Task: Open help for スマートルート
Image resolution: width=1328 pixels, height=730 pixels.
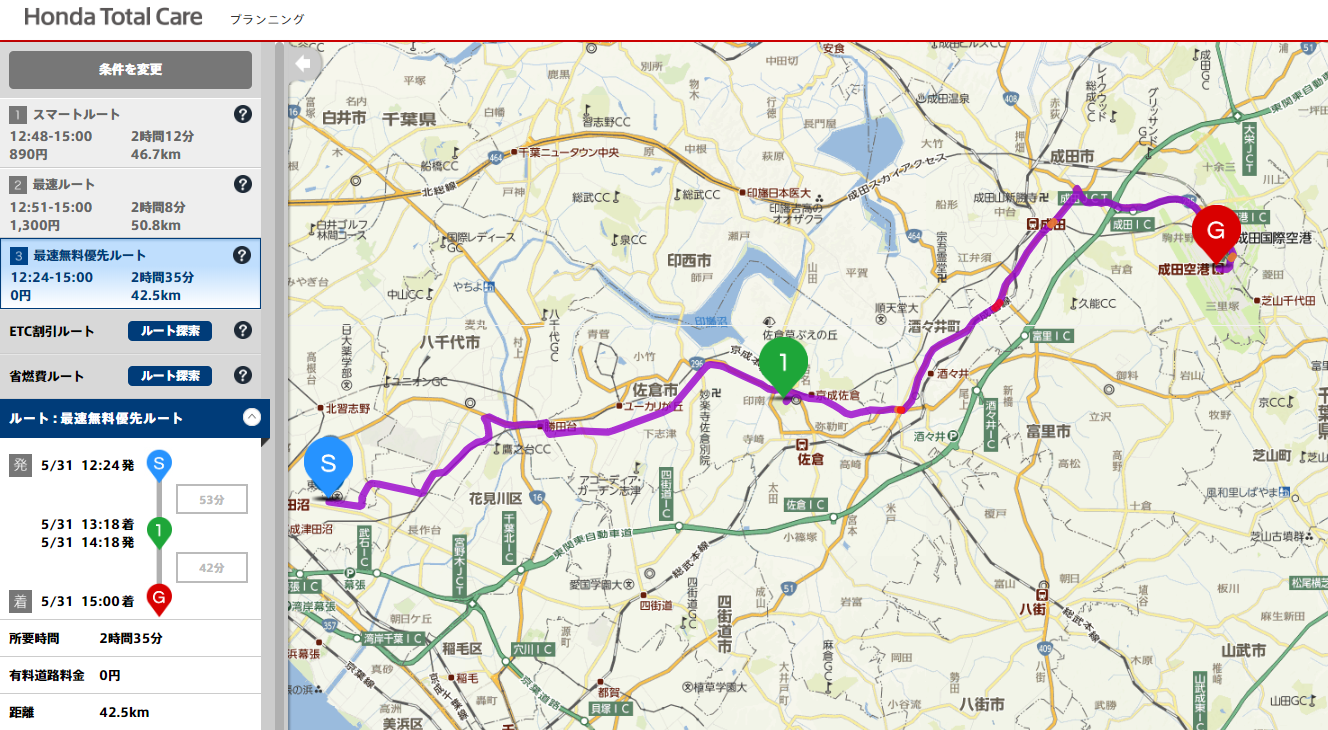Action: (242, 114)
